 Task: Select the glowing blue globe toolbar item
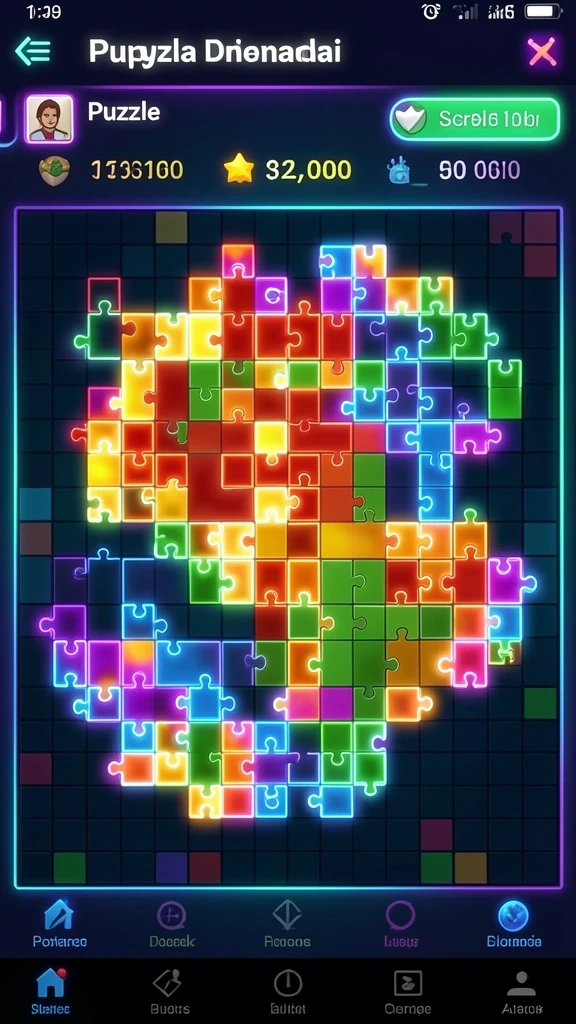pos(513,915)
